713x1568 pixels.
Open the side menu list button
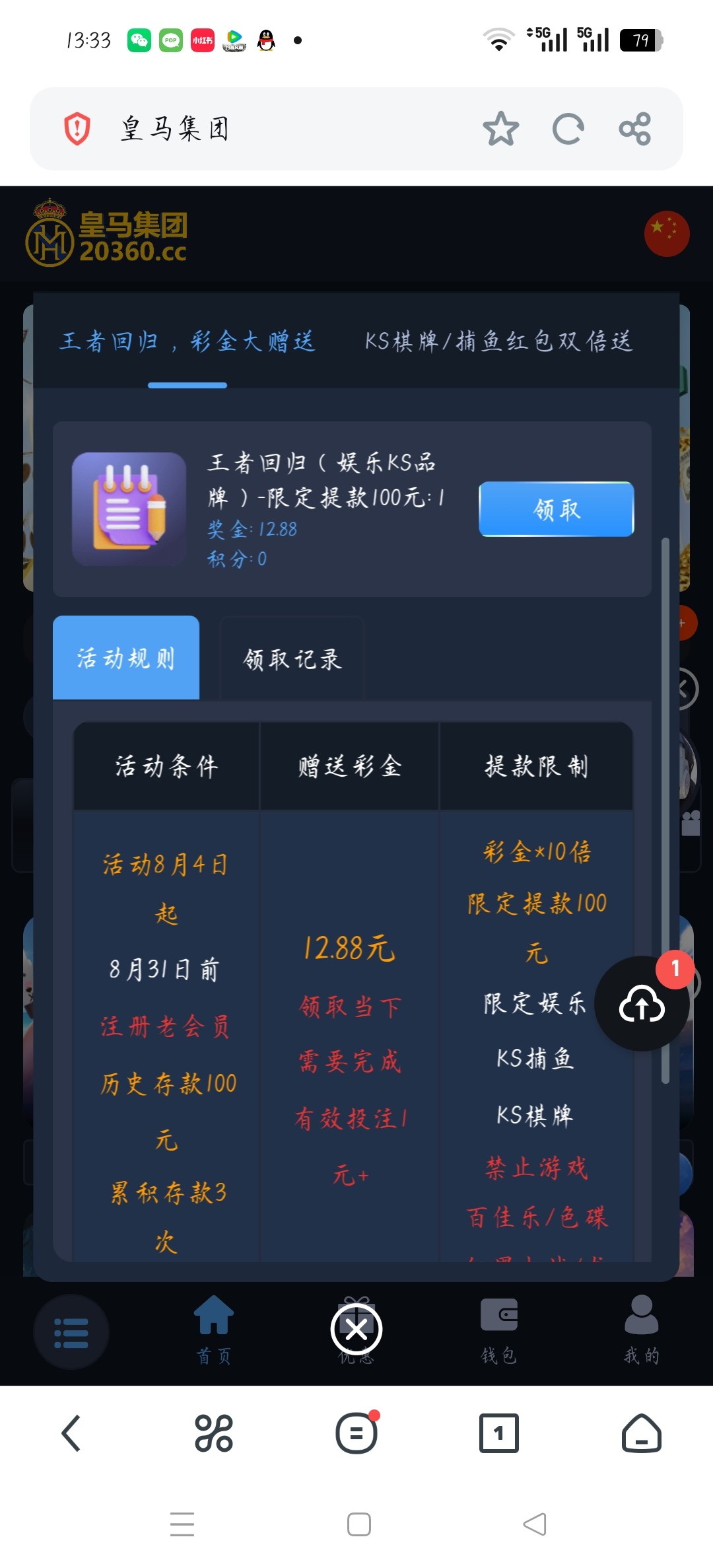click(x=71, y=1332)
